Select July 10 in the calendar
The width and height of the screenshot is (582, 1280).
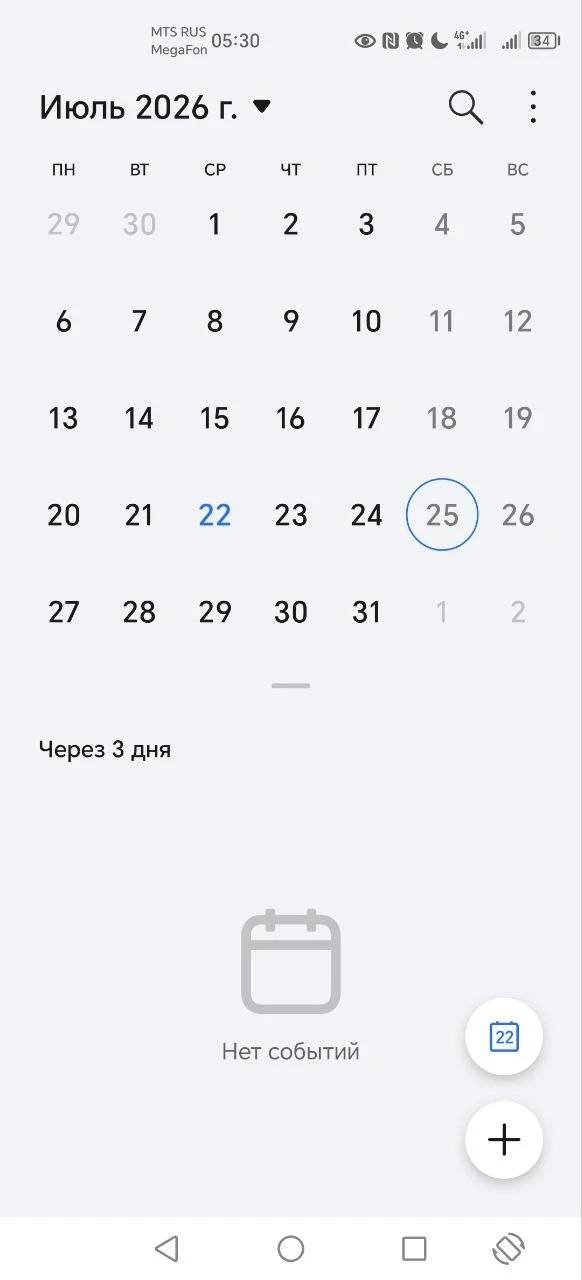point(367,321)
